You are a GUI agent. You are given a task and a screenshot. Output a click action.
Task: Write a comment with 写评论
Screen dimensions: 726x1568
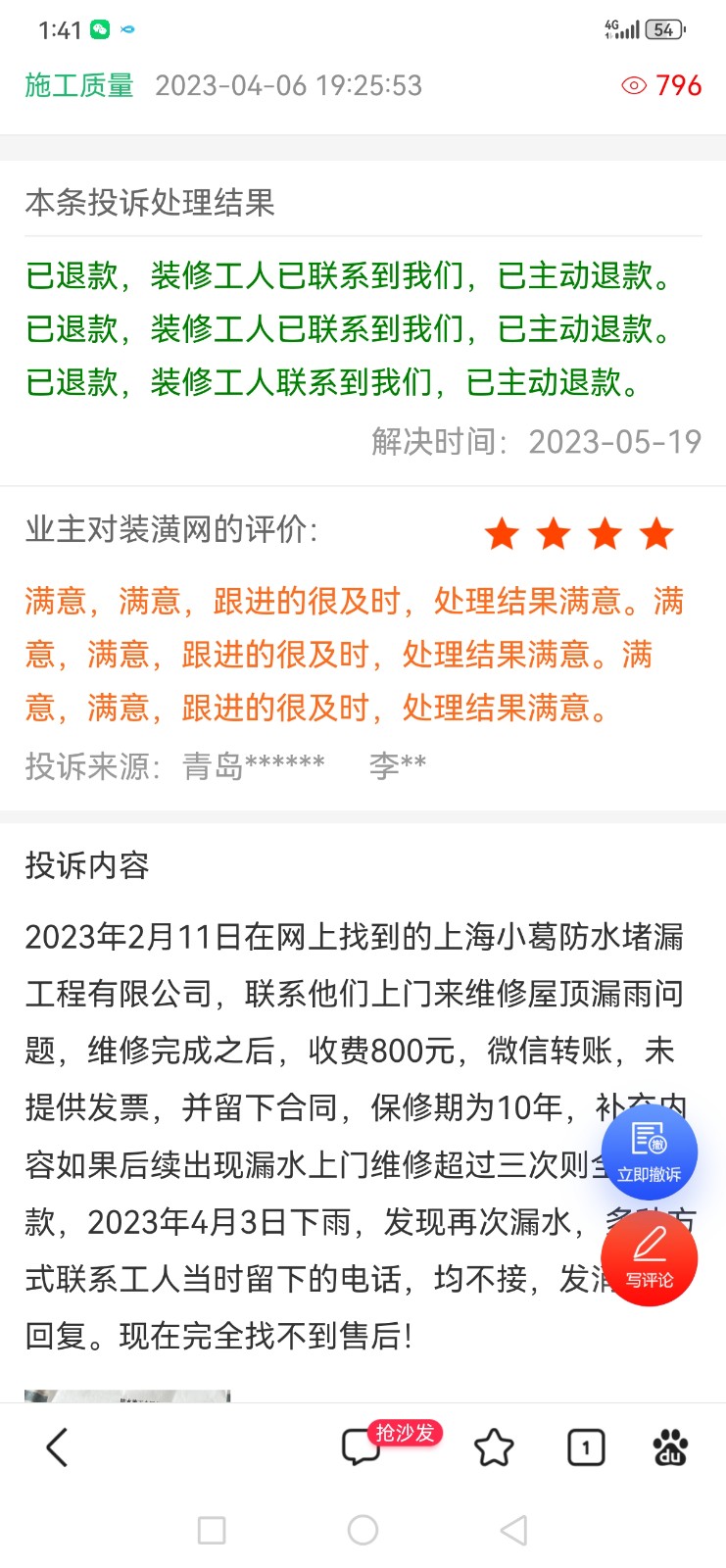point(649,1258)
